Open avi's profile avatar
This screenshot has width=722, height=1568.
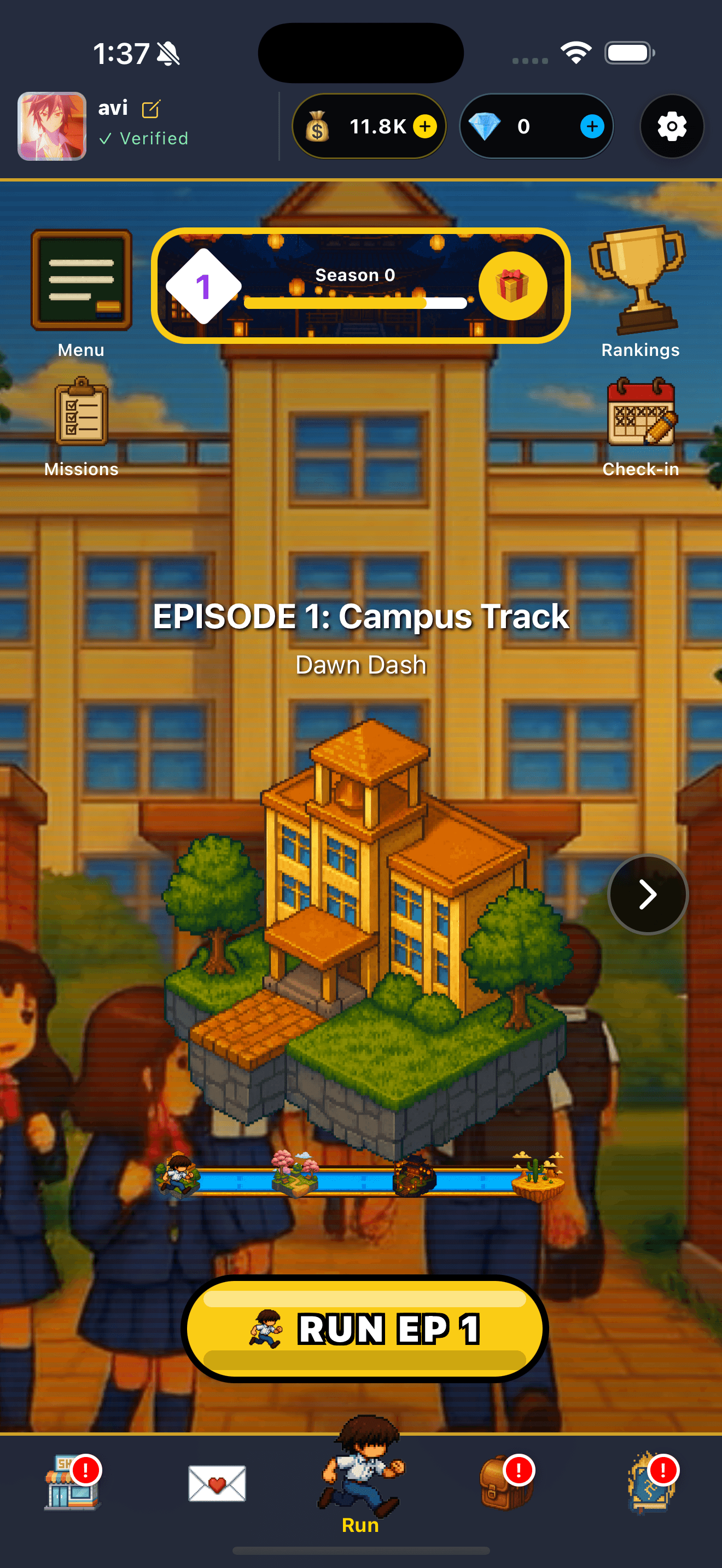(52, 127)
